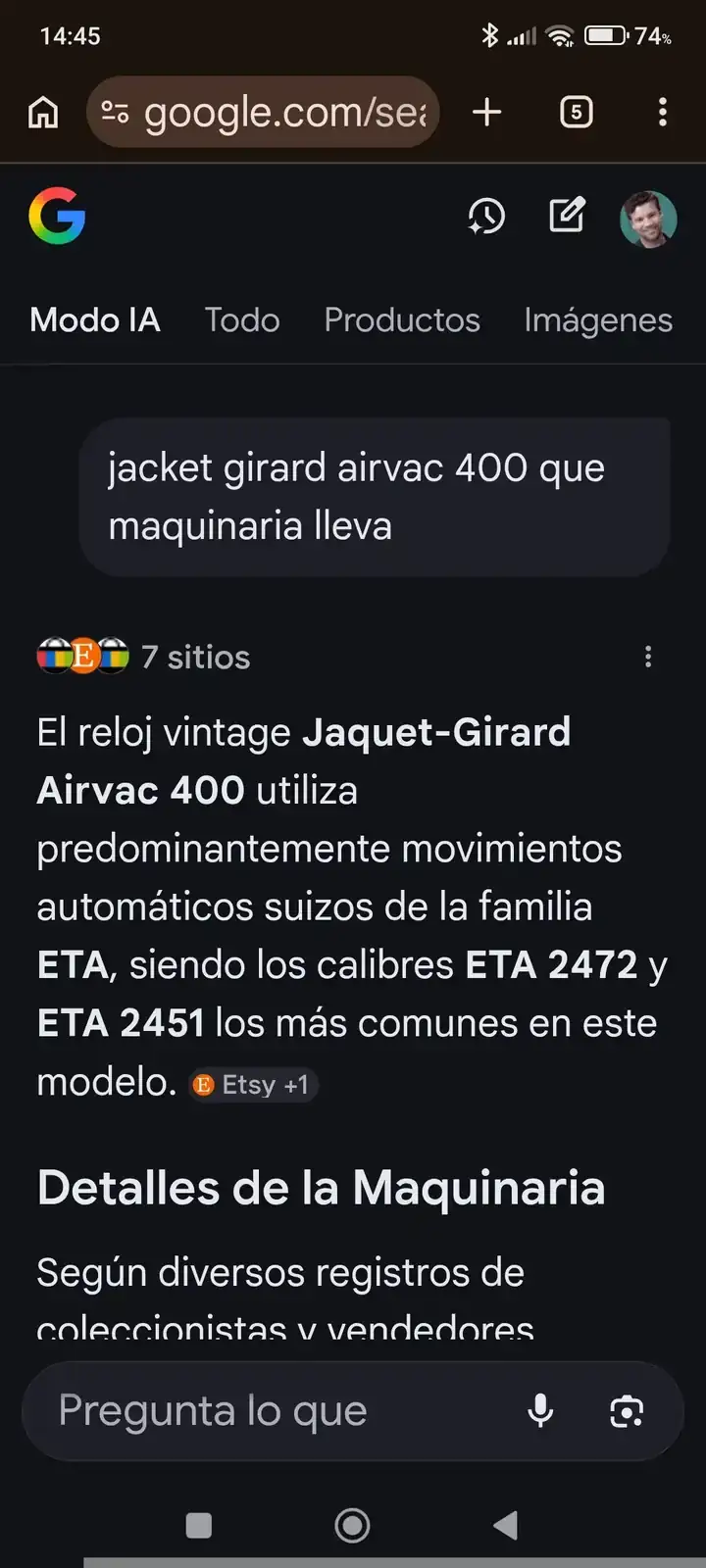Image resolution: width=706 pixels, height=1568 pixels.
Task: Open more options for the AI answer
Action: [648, 657]
